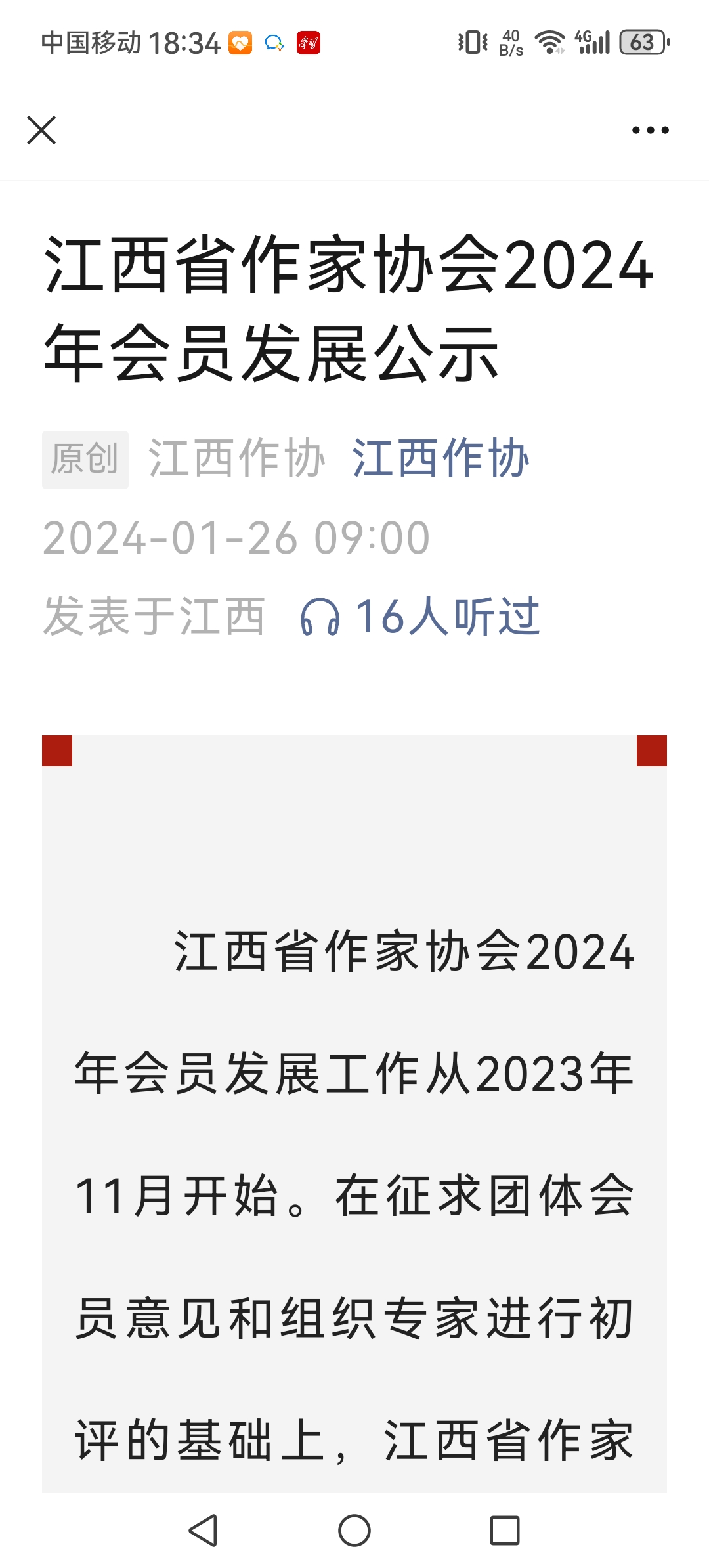709x1568 pixels.
Task: Close the article with the X button
Action: pyautogui.click(x=41, y=130)
